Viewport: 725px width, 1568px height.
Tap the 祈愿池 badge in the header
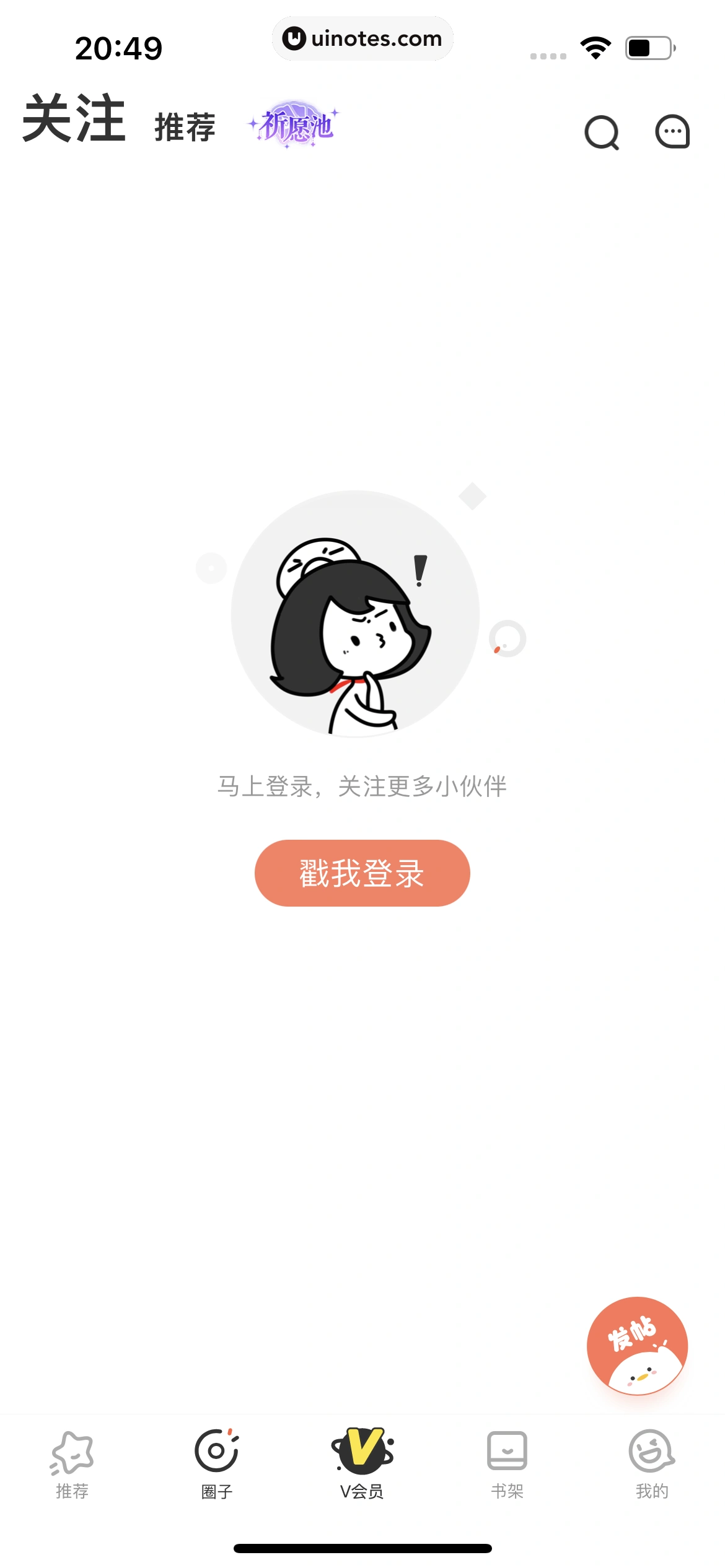click(293, 127)
